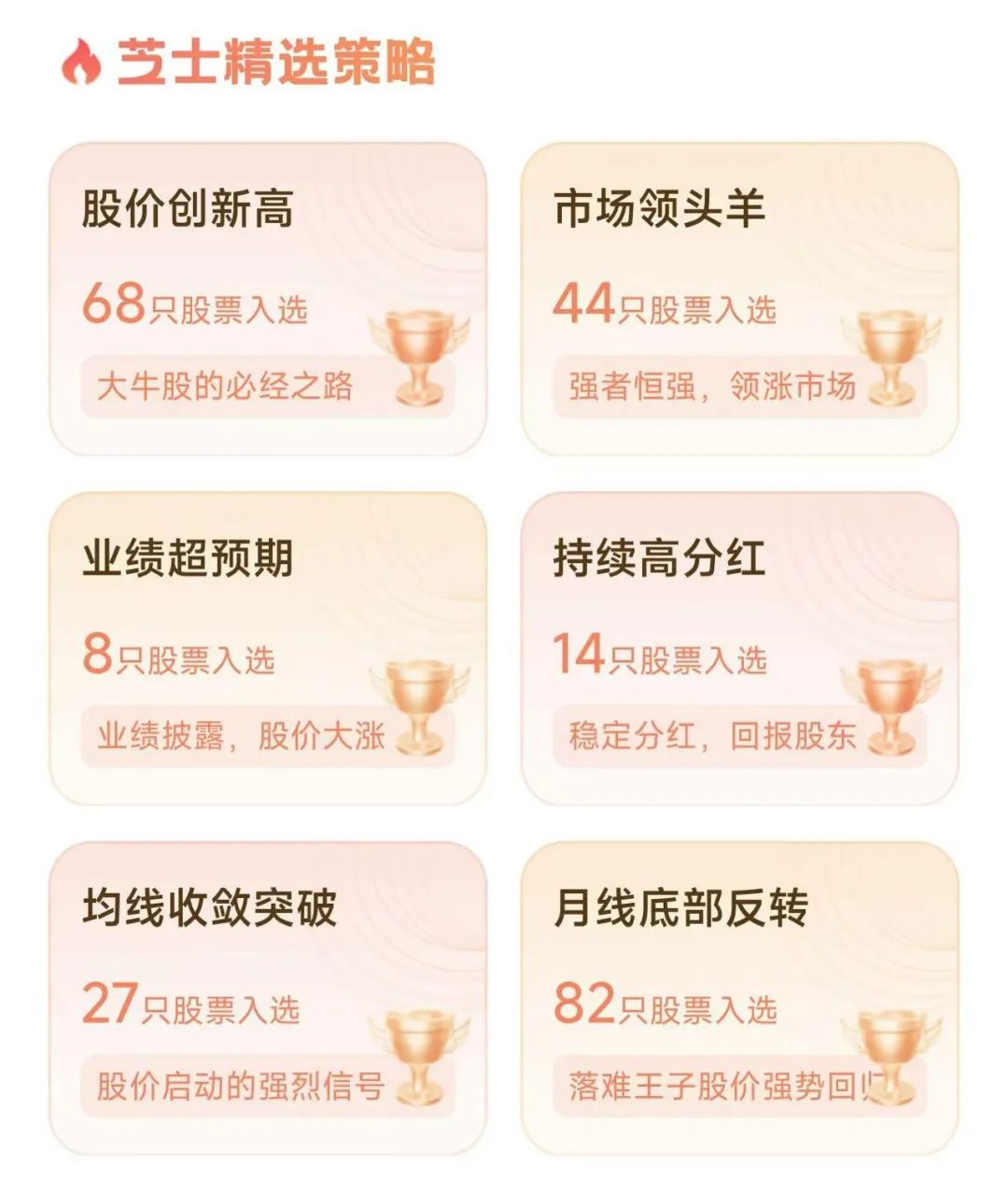Open the 14只股票入选 list under 持续高分红
This screenshot has width=1008, height=1193.
665,655
